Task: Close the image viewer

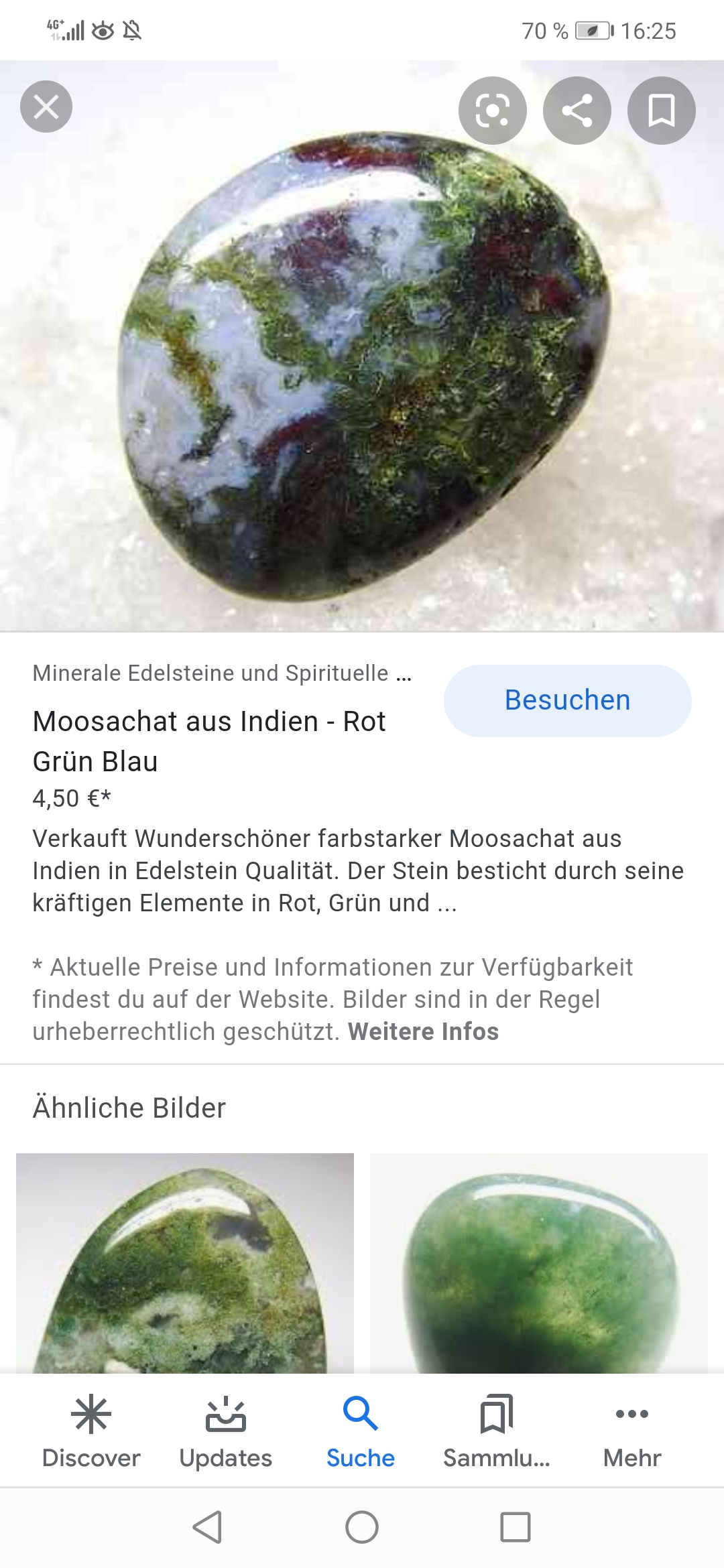Action: click(x=46, y=107)
